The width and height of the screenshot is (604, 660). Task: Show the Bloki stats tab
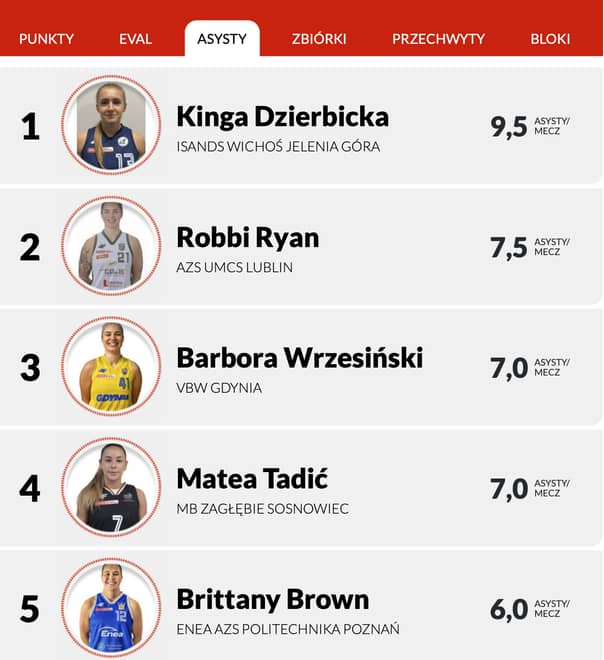click(550, 39)
